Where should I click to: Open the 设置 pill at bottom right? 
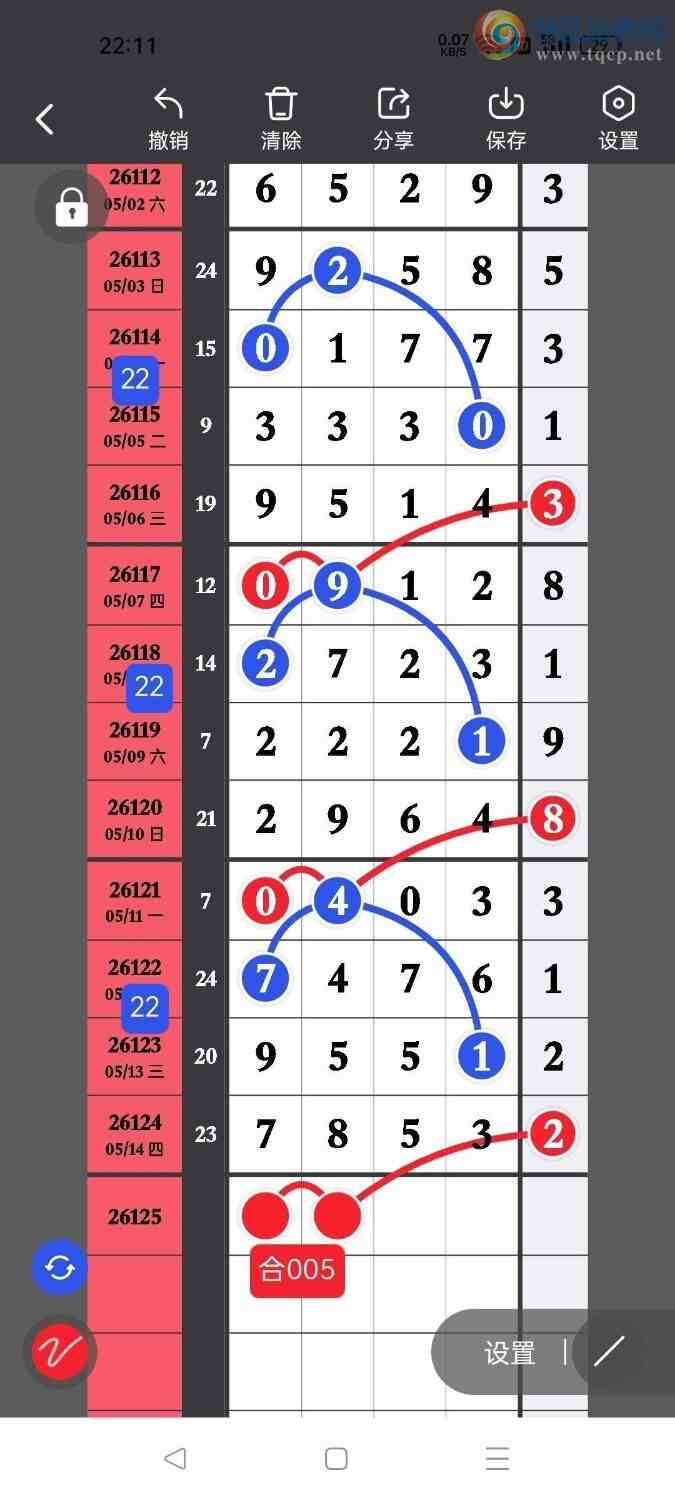coord(510,1353)
